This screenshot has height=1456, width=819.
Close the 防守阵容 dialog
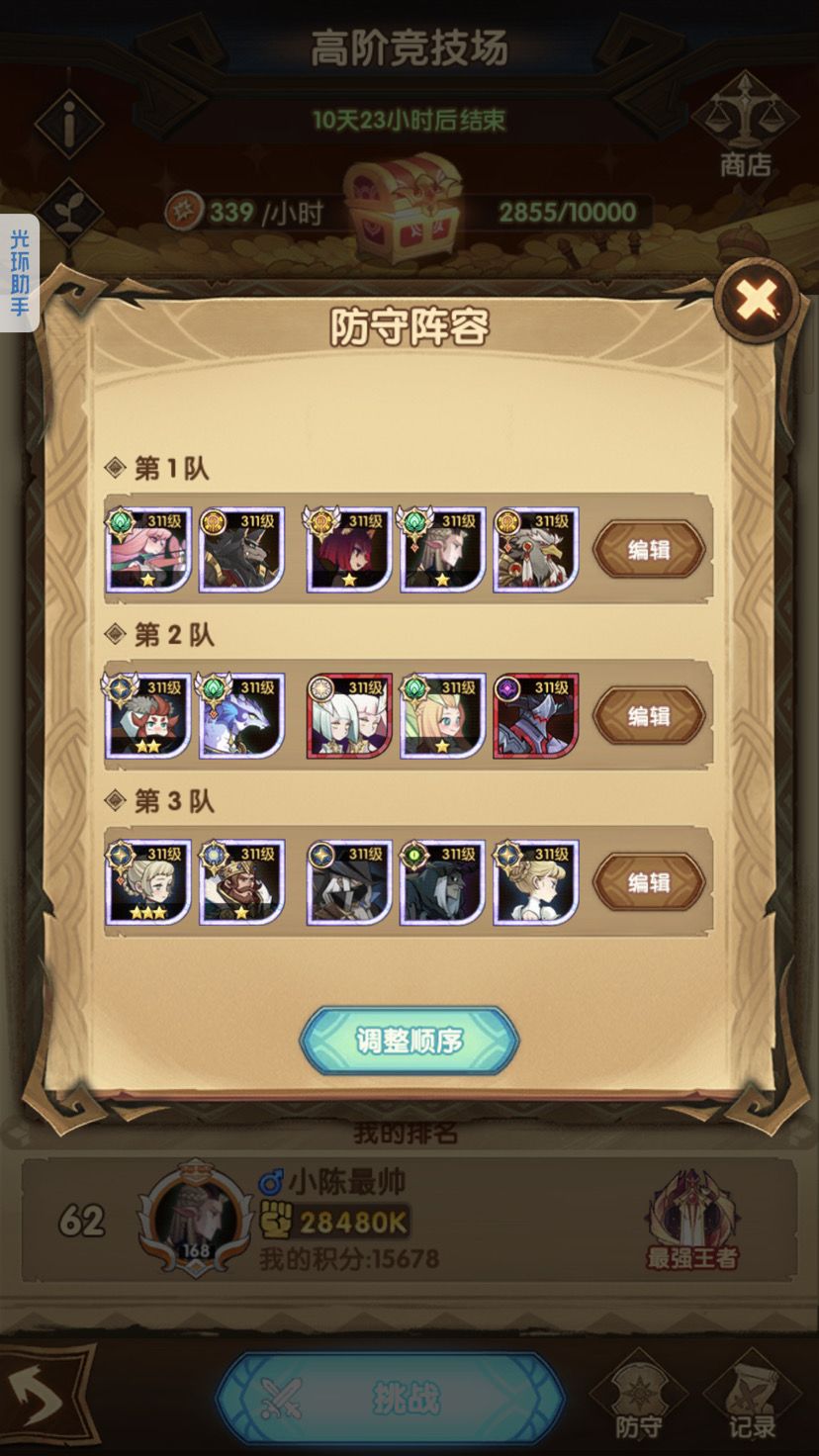point(757,299)
